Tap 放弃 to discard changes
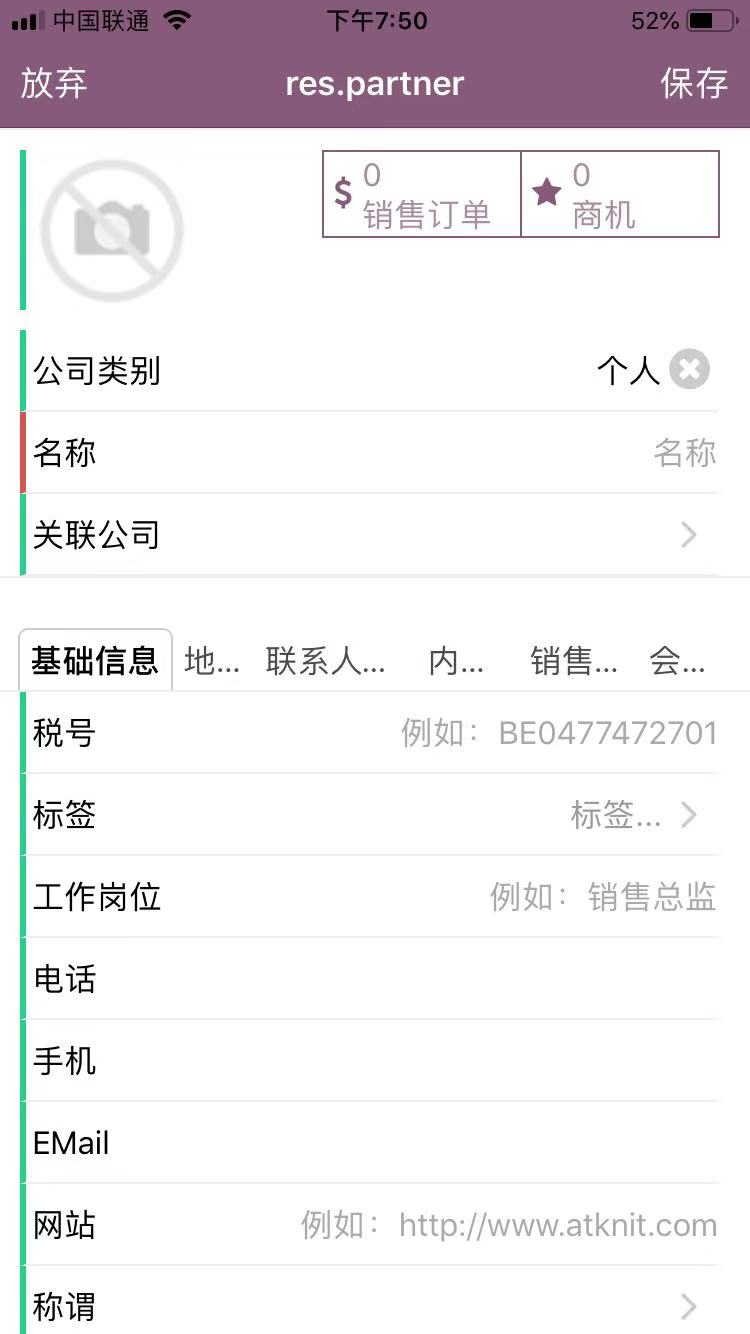 tap(54, 83)
